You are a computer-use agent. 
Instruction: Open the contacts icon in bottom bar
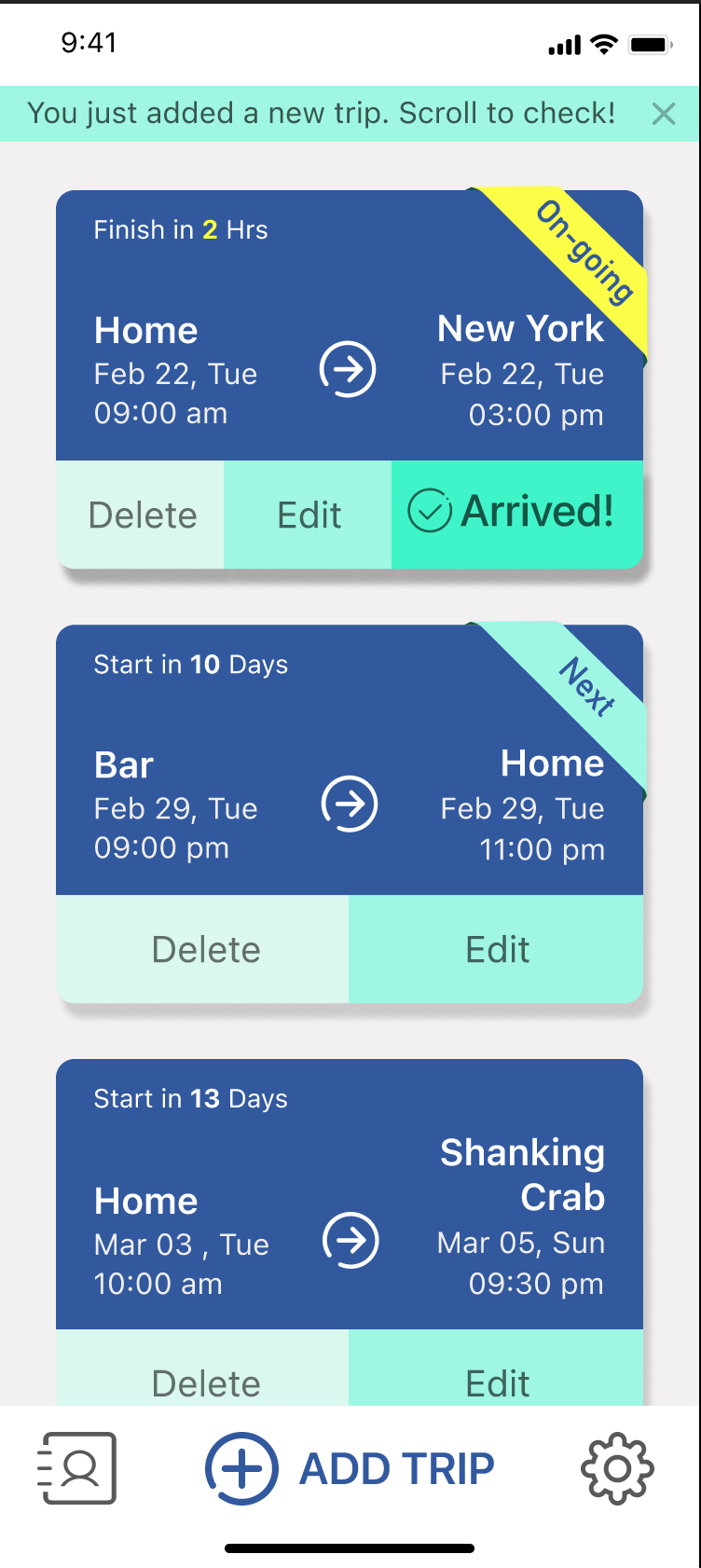click(78, 1468)
